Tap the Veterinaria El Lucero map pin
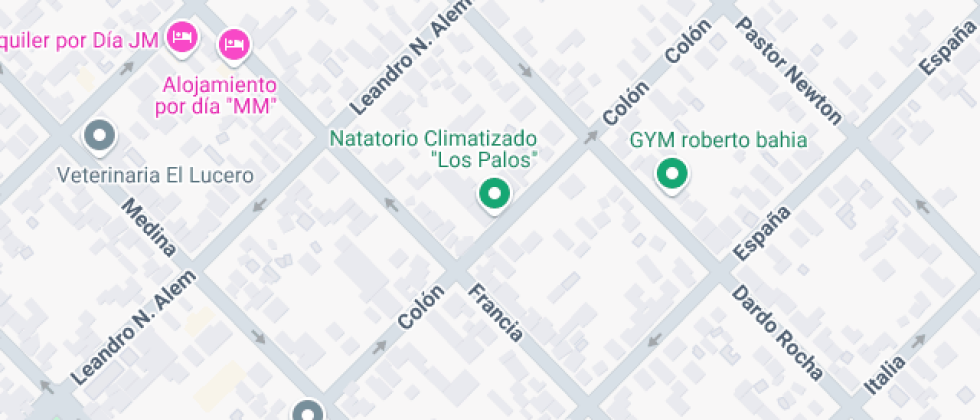This screenshot has height=420, width=980. pyautogui.click(x=99, y=136)
